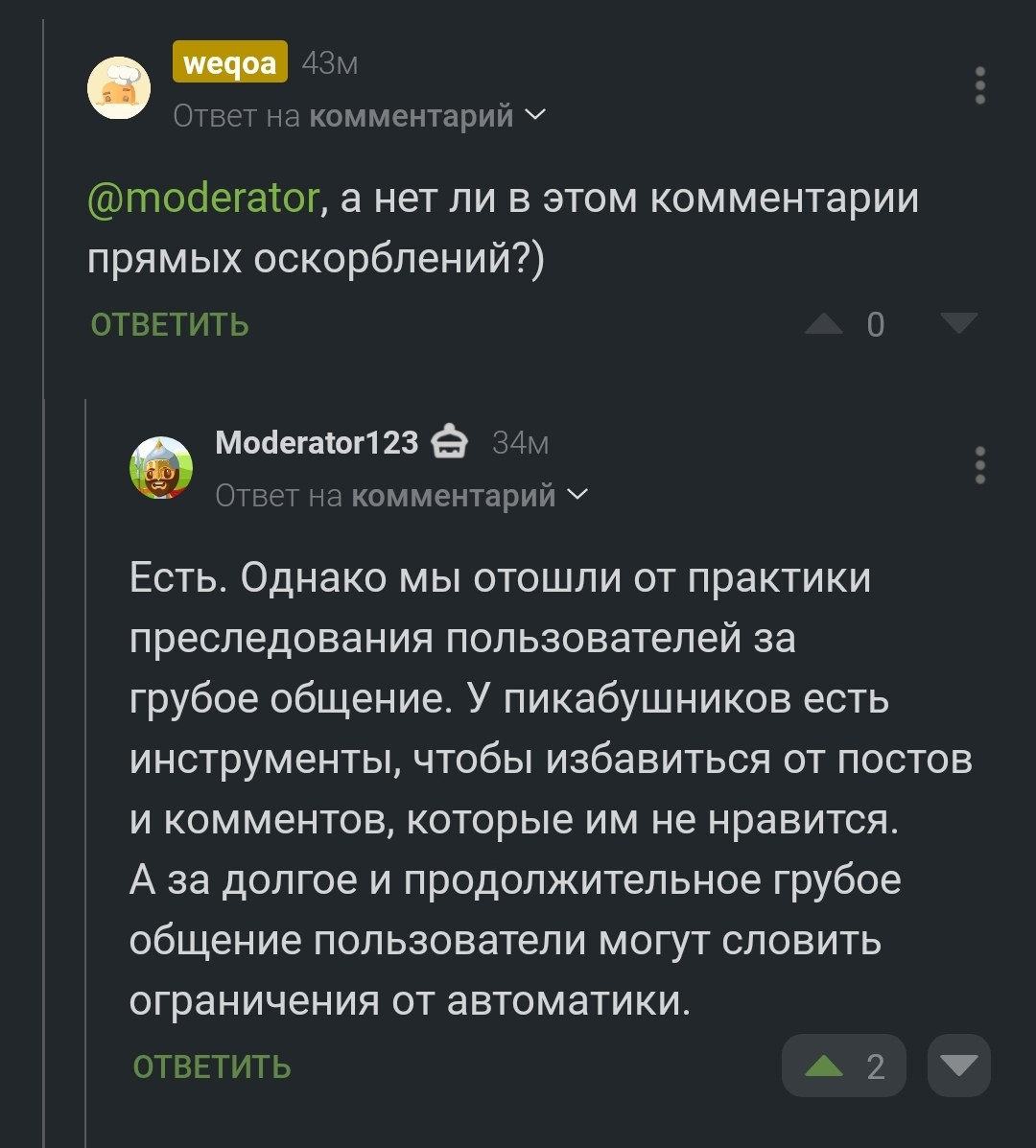Screen dimensions: 1036x1148
Task: Downvote Moderator123's comment
Action: click(x=959, y=1066)
